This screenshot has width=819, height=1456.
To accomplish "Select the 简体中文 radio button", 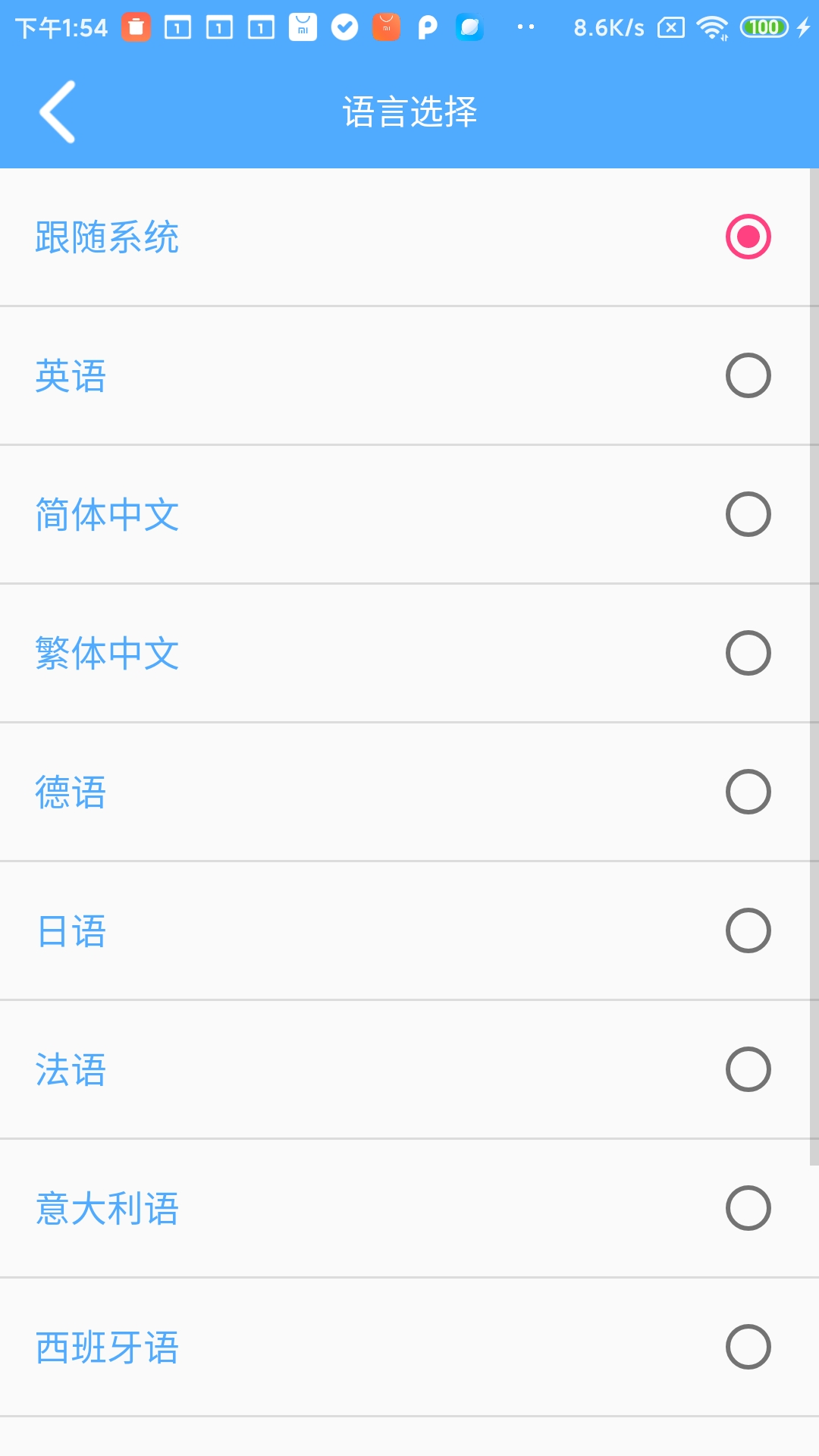I will click(x=748, y=514).
